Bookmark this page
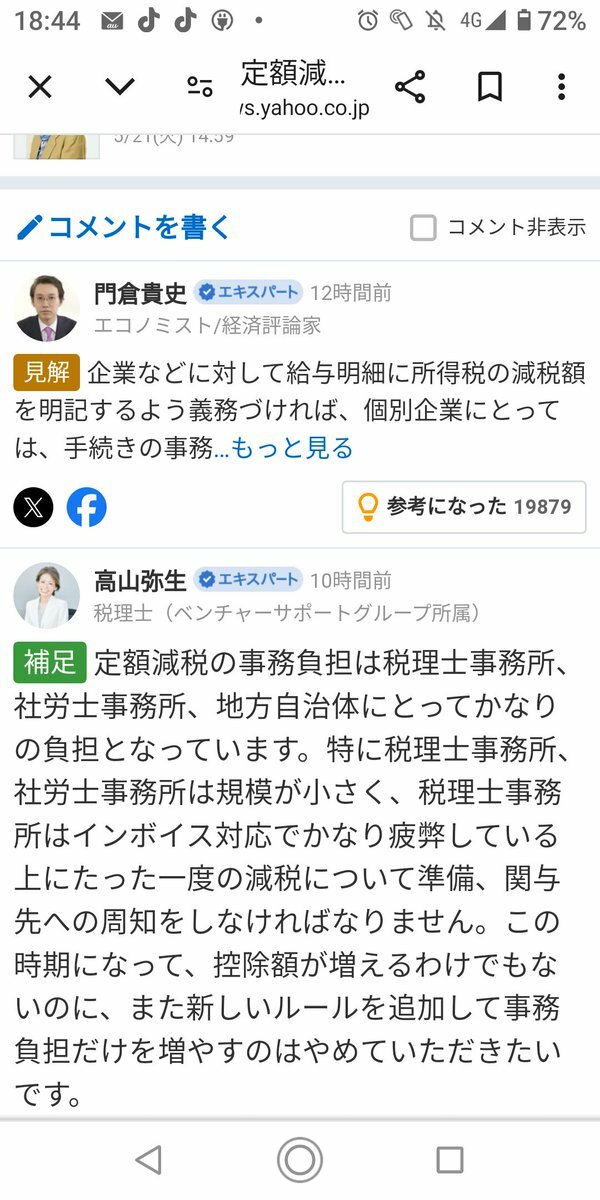This screenshot has width=600, height=1200. coord(489,87)
